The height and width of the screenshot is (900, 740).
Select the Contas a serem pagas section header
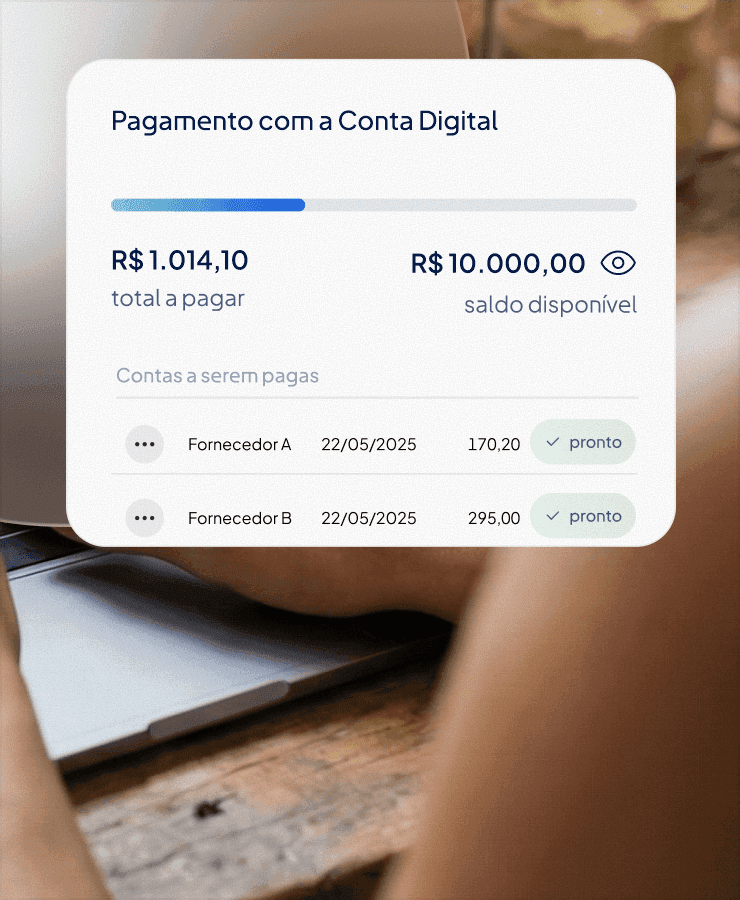point(216,376)
